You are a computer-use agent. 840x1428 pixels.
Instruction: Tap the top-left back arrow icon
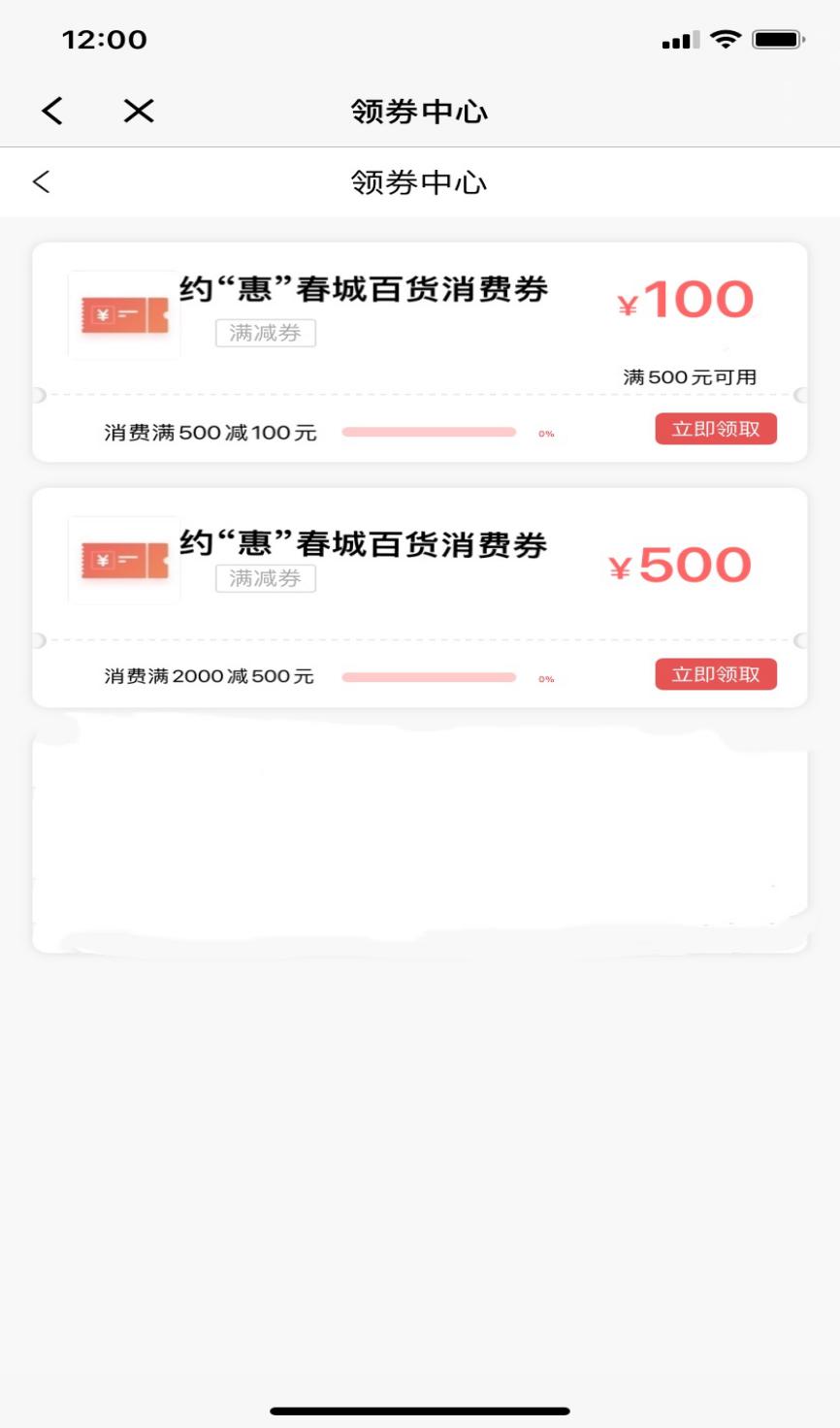(x=53, y=110)
